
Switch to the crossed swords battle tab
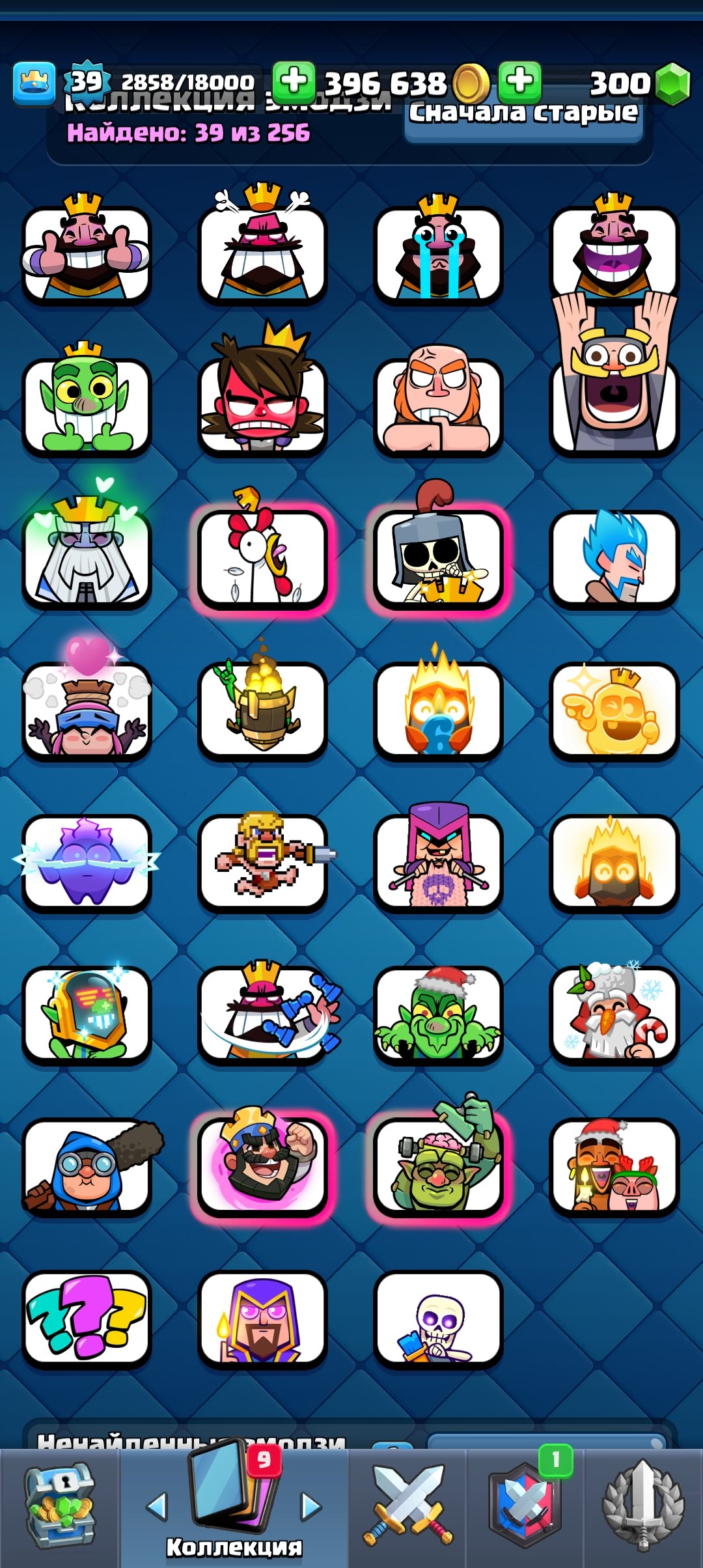pyautogui.click(x=407, y=1507)
